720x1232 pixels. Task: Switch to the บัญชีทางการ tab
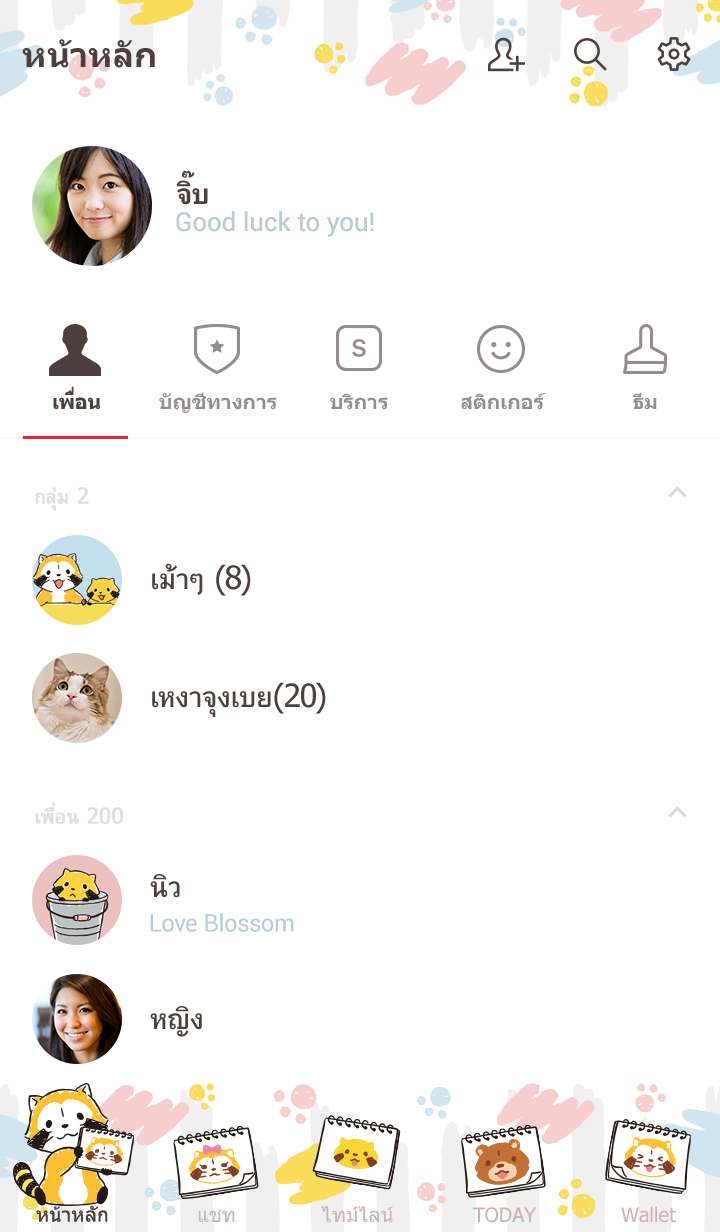(x=217, y=370)
